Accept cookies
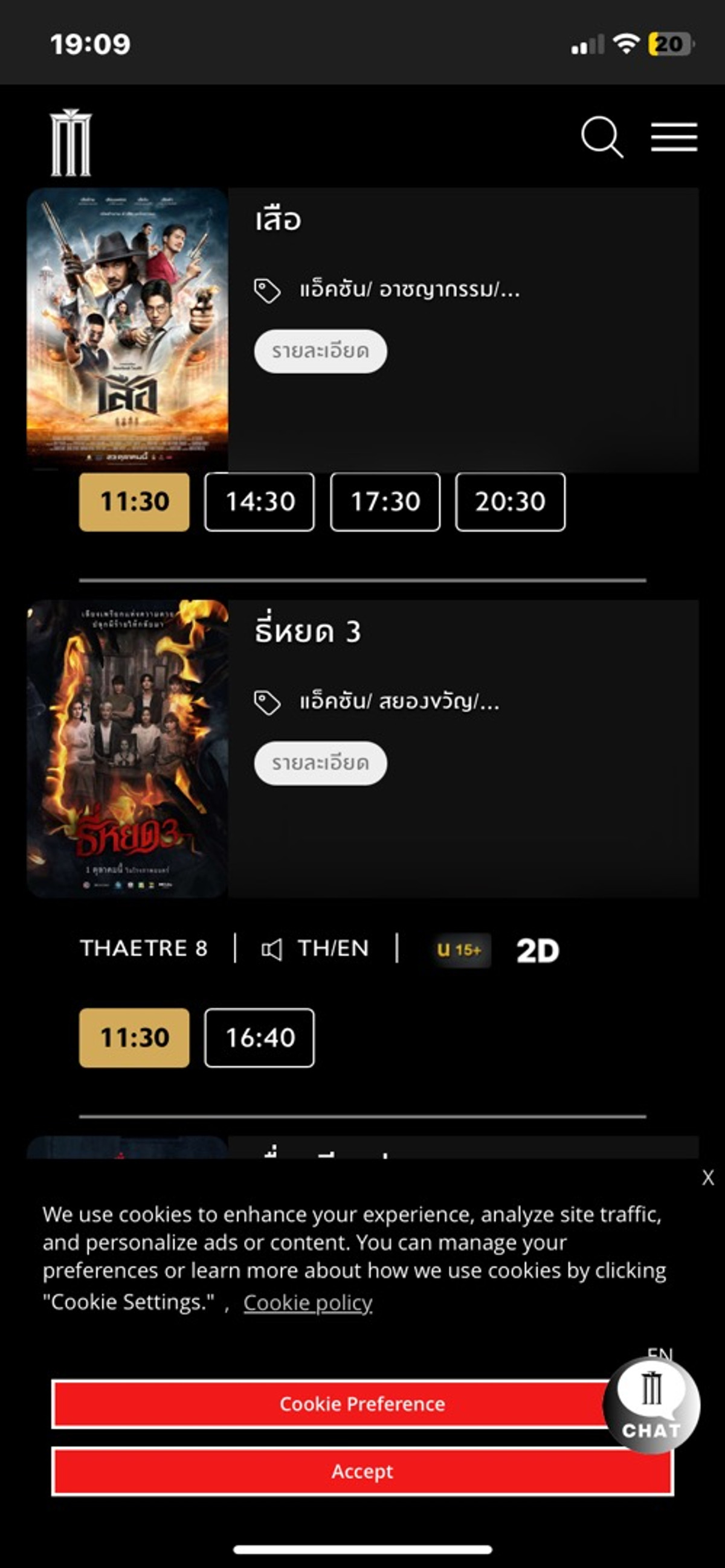 [x=362, y=1471]
